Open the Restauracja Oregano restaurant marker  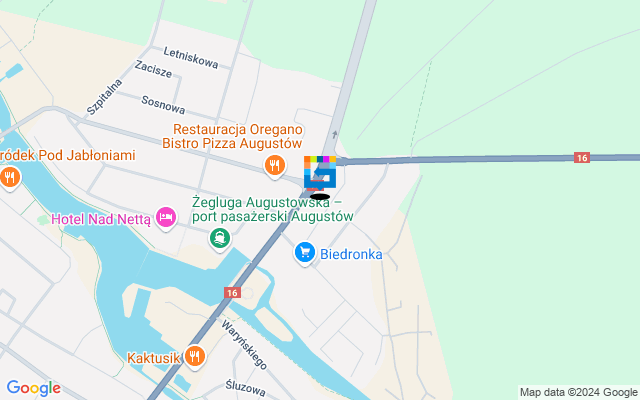coord(271,165)
